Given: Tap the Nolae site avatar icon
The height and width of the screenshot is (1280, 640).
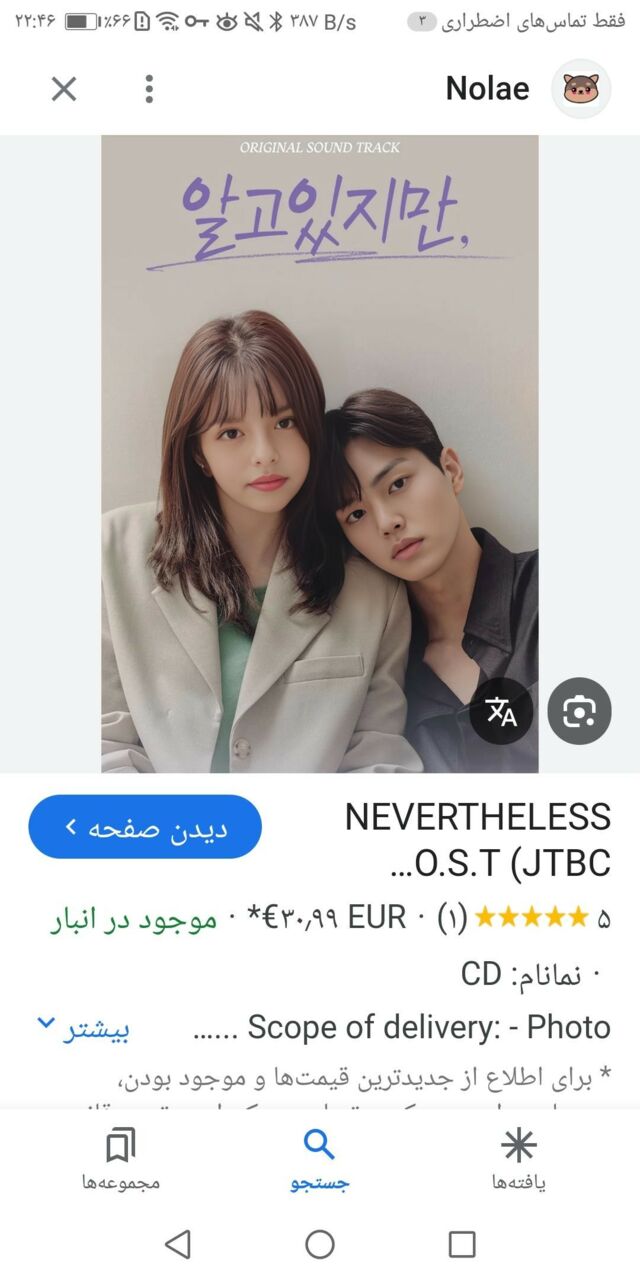Looking at the screenshot, I should (x=581, y=89).
